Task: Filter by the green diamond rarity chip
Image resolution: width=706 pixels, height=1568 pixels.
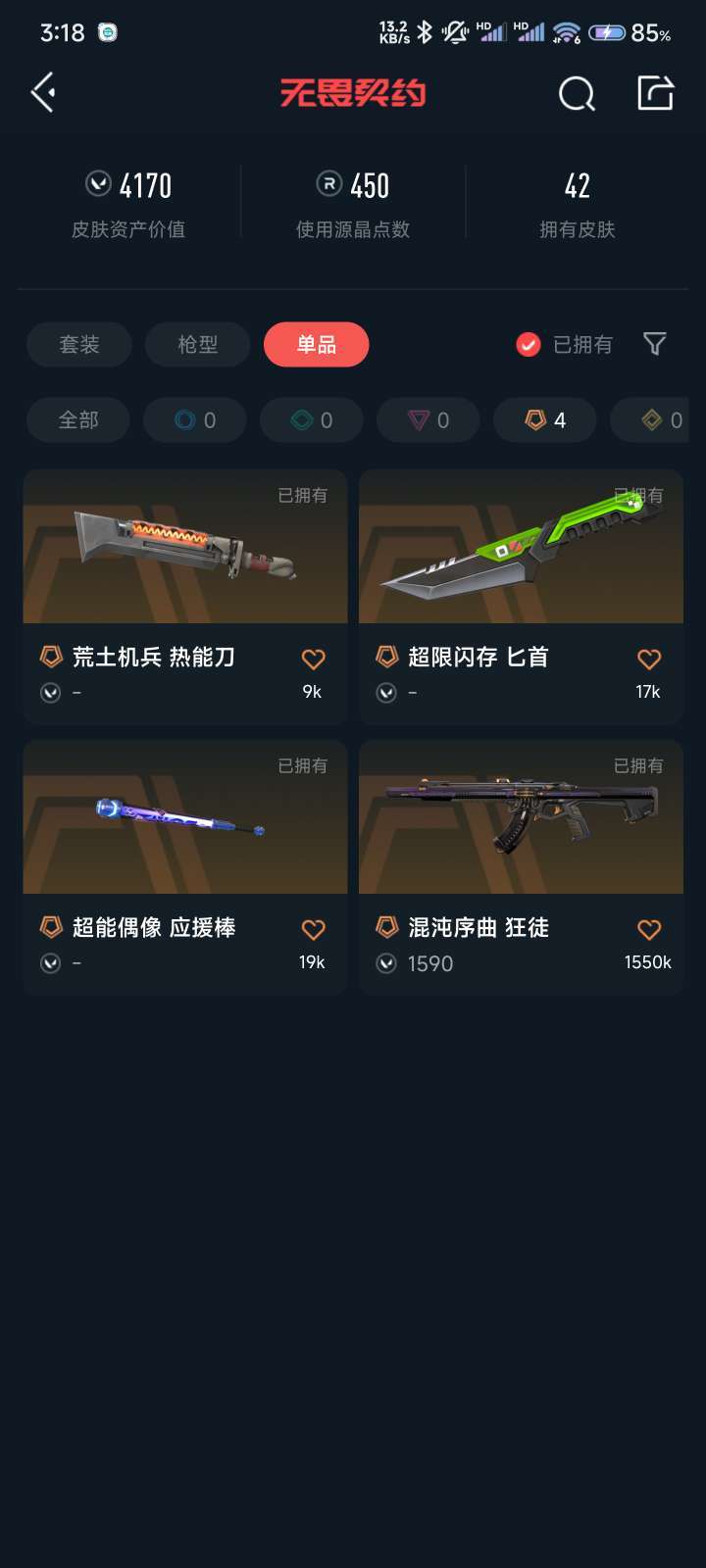Action: pyautogui.click(x=312, y=420)
